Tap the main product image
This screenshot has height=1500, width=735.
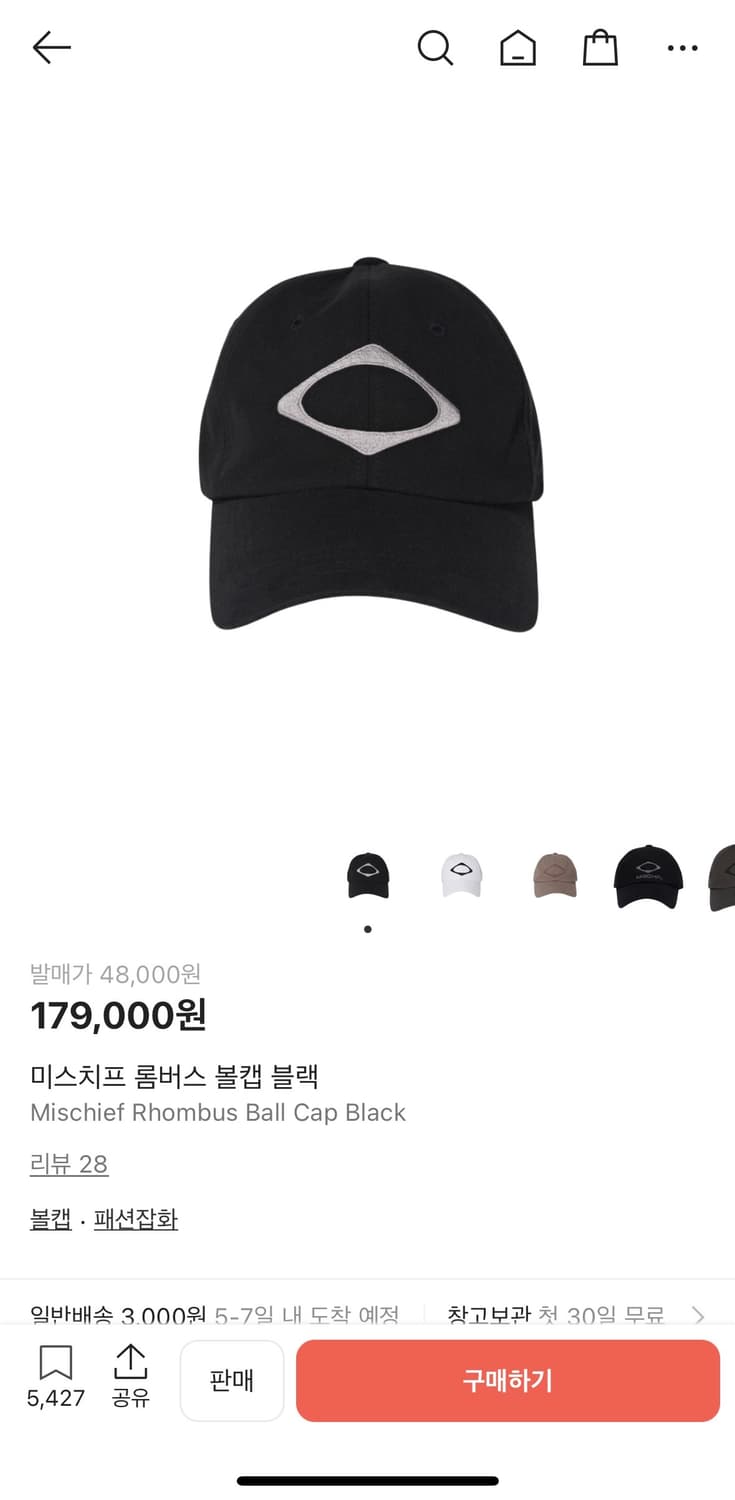coord(368,450)
